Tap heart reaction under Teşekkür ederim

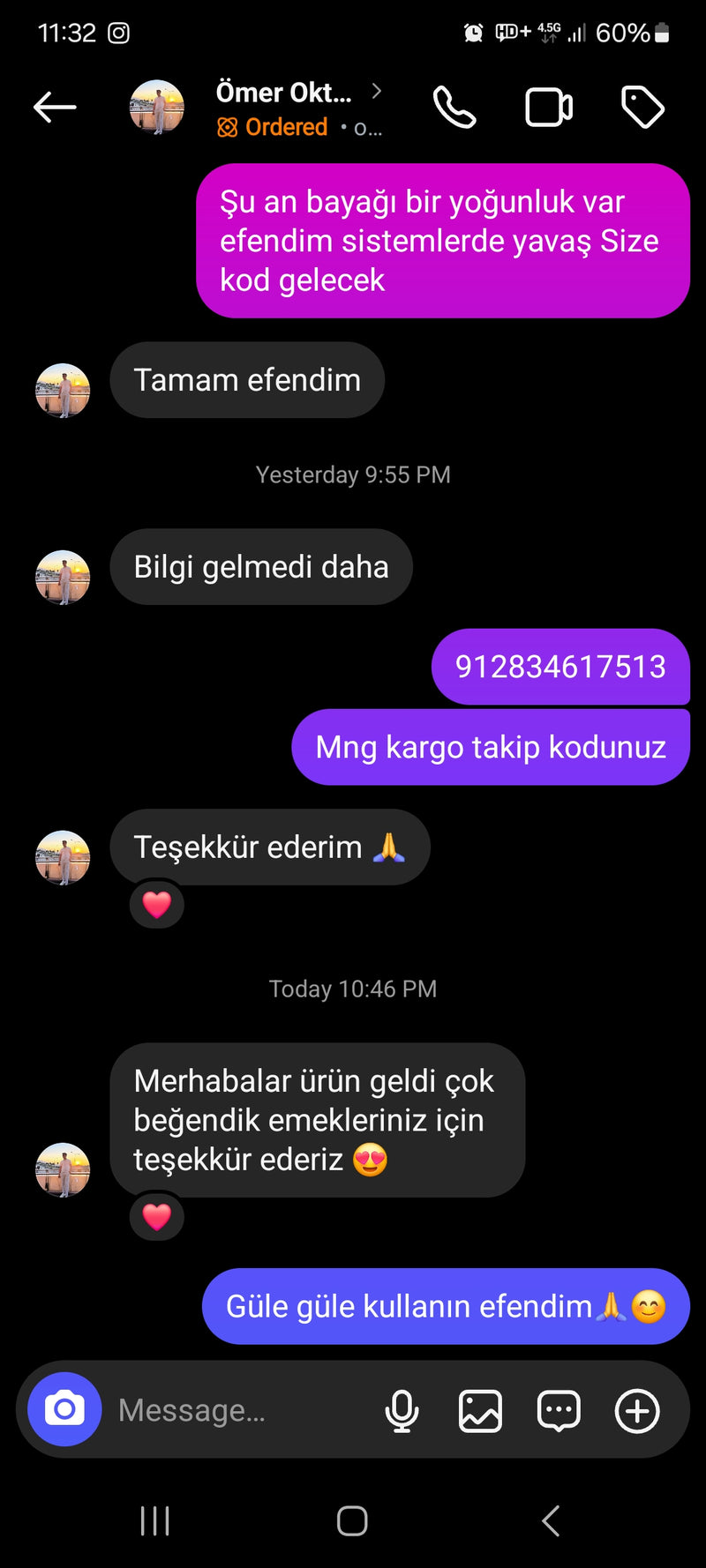(x=157, y=905)
